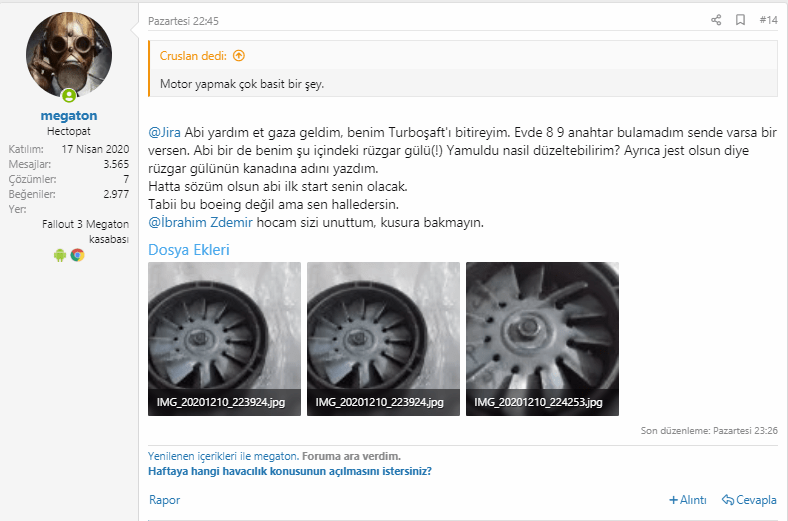Viewport: 788px width, 521px height.
Task: Open megaton username link
Action: 69,116
